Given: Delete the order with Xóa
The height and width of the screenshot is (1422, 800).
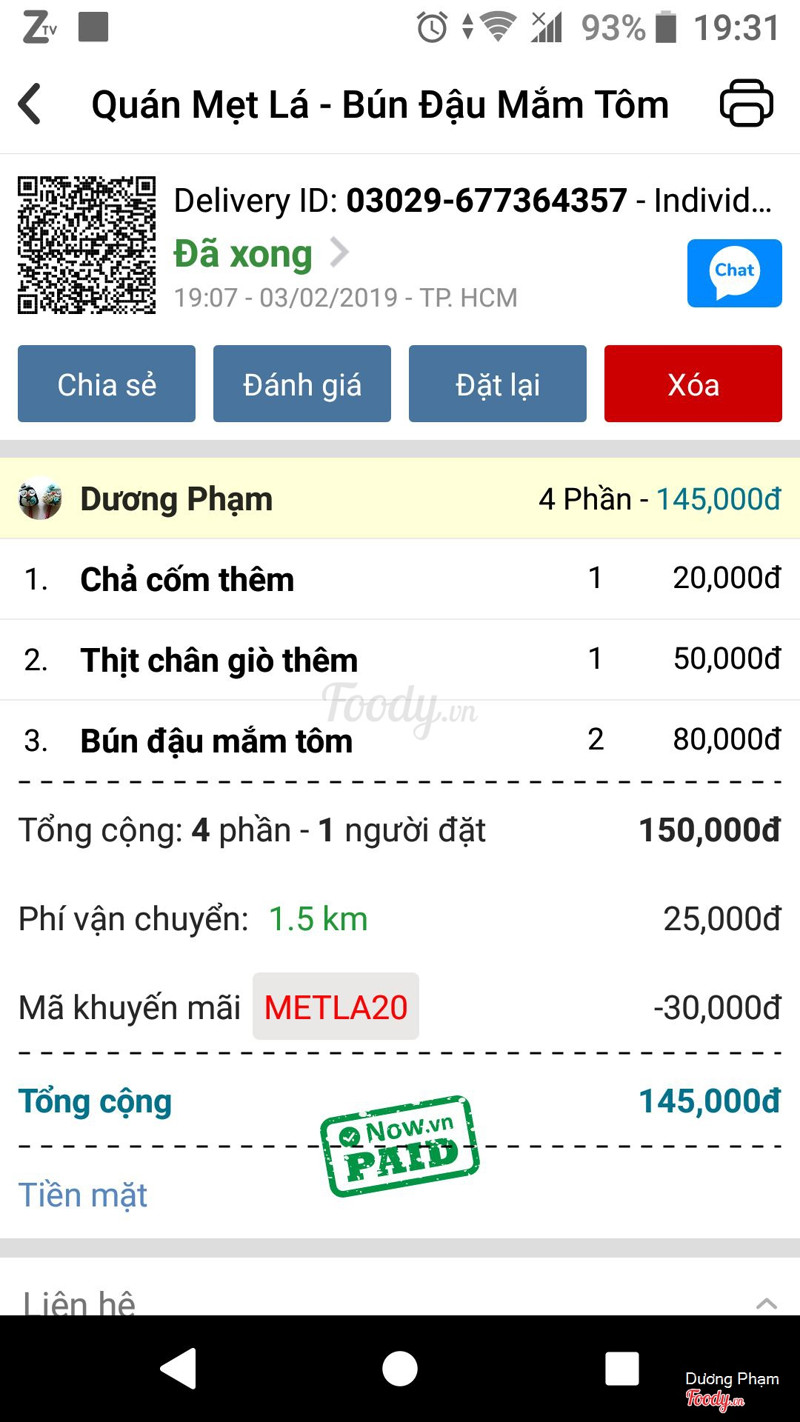Looking at the screenshot, I should [693, 384].
